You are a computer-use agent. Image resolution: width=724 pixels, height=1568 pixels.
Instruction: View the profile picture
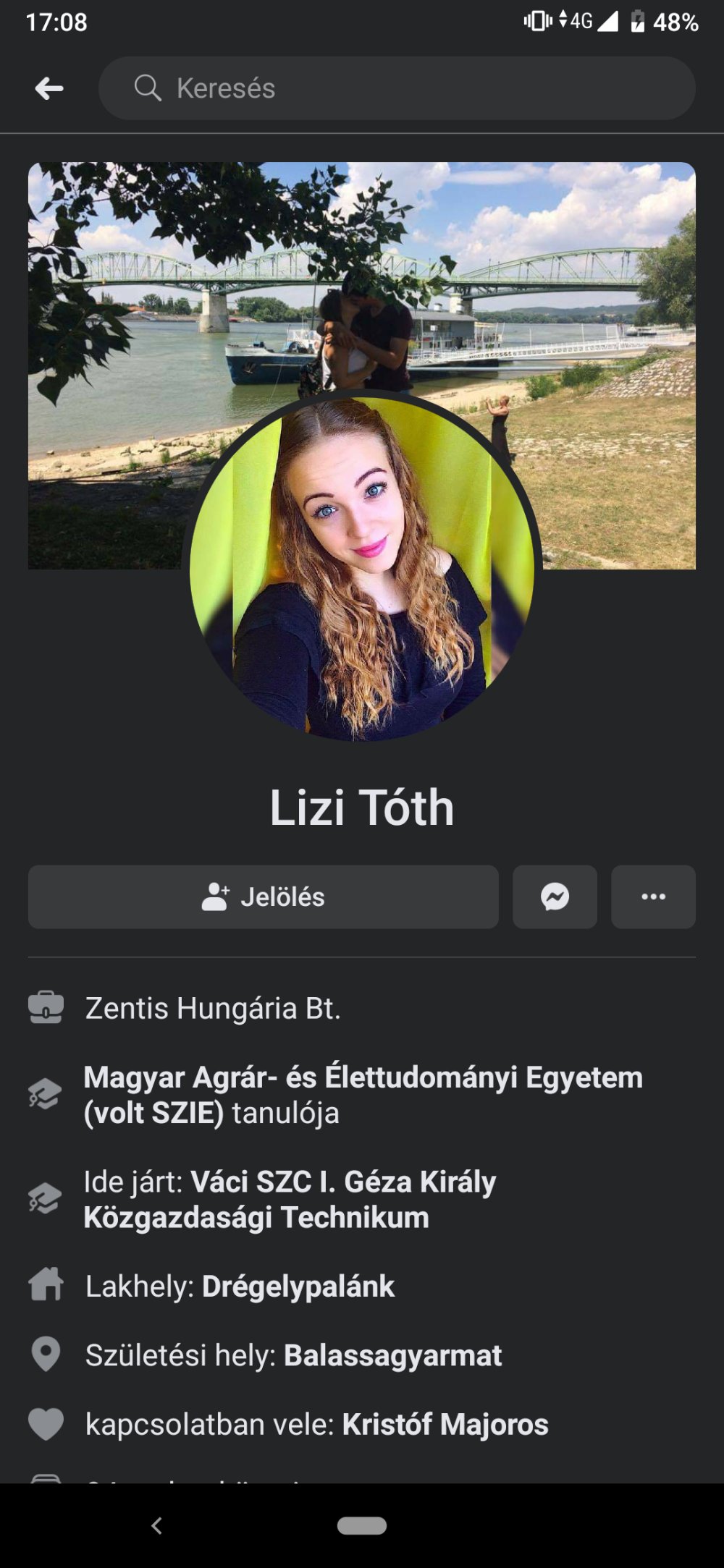362,568
